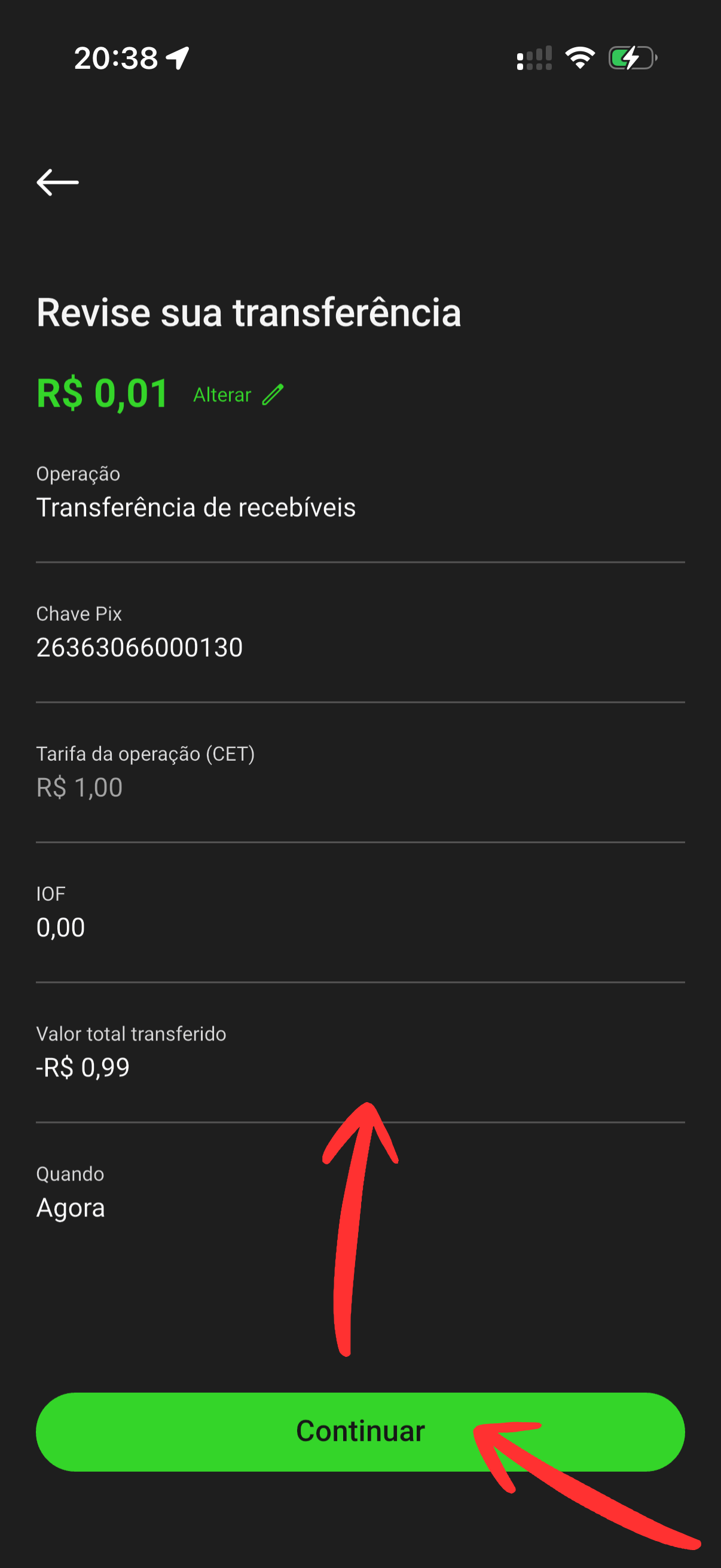Select the R$ 0,01 amount text
Image resolution: width=721 pixels, height=1568 pixels.
coord(102,394)
